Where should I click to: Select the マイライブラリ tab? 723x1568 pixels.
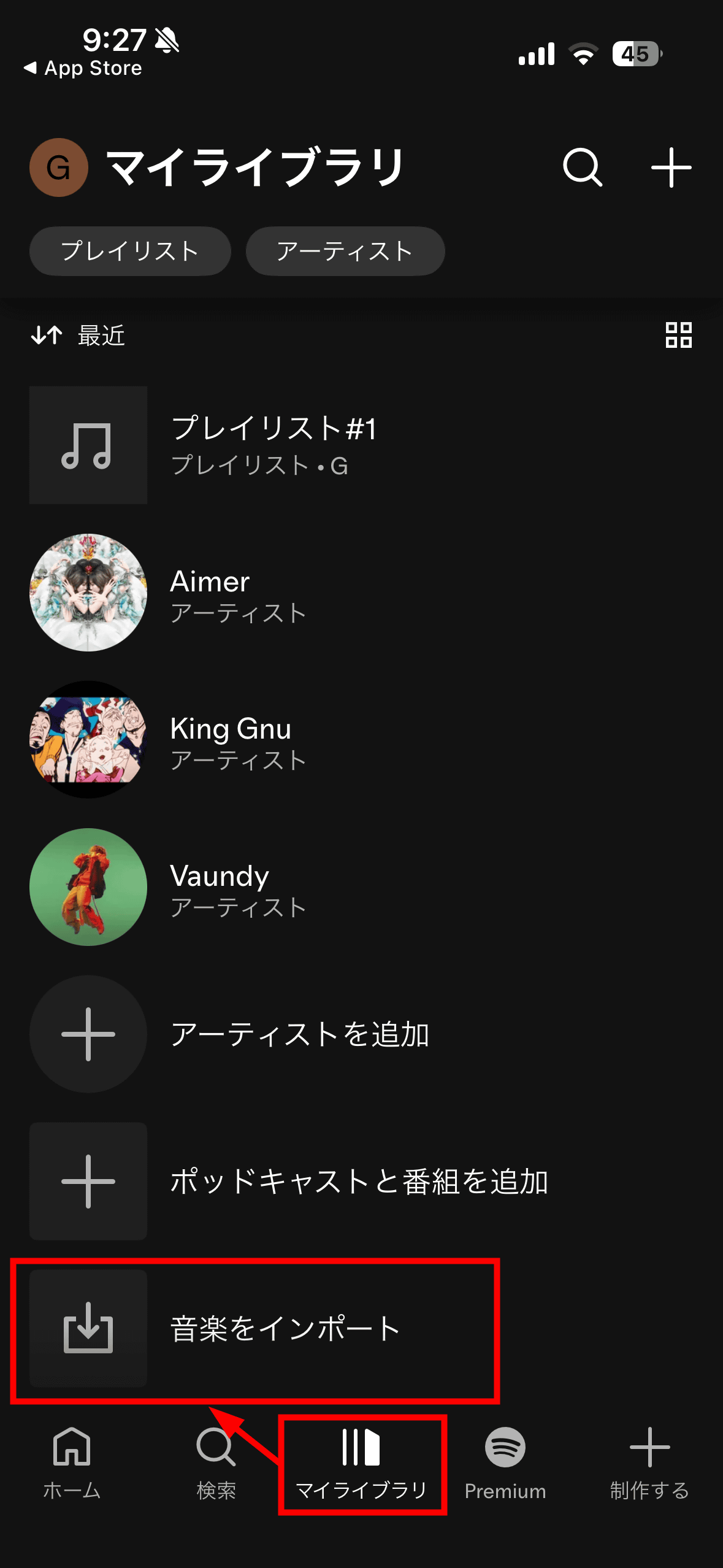pyautogui.click(x=361, y=1462)
